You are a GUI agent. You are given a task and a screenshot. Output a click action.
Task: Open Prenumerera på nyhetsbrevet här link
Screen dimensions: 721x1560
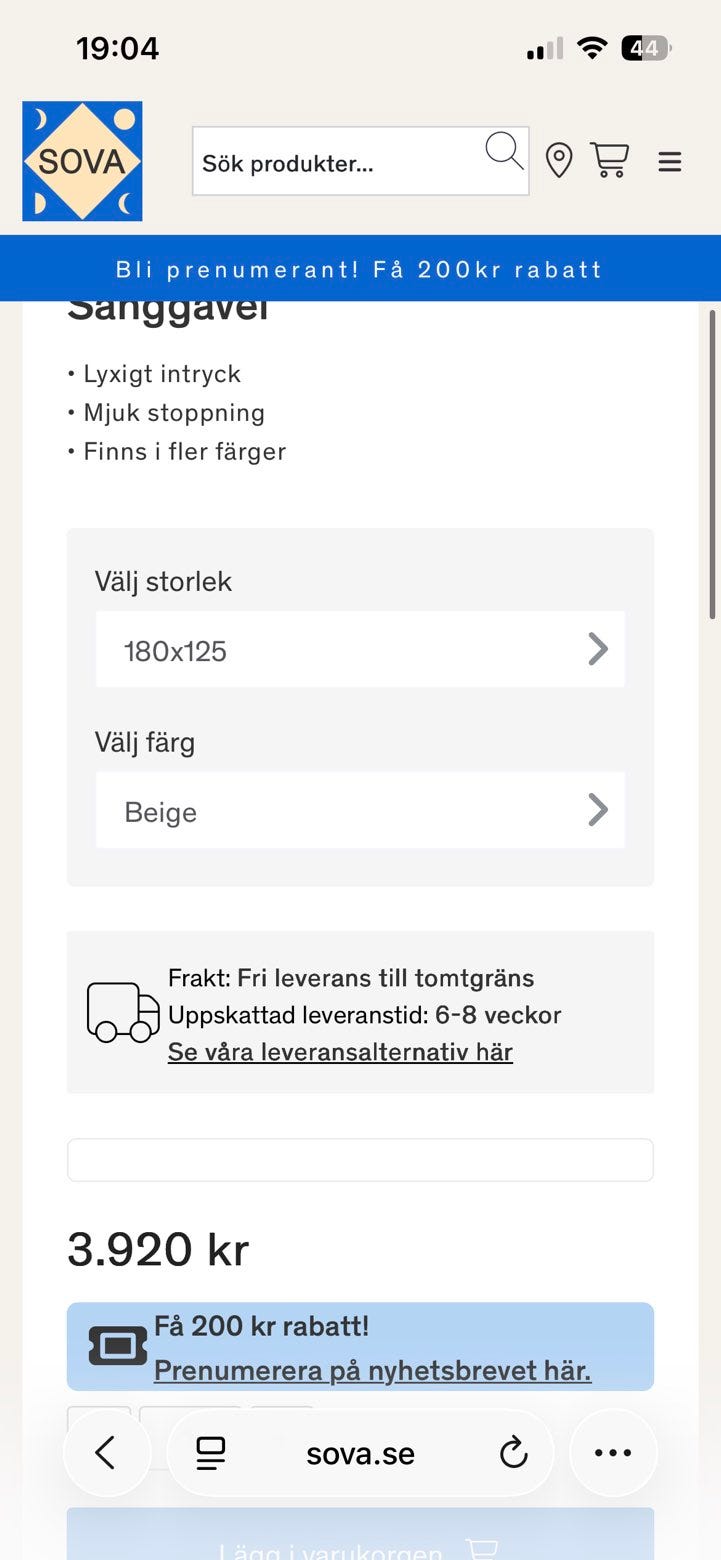click(x=372, y=1370)
